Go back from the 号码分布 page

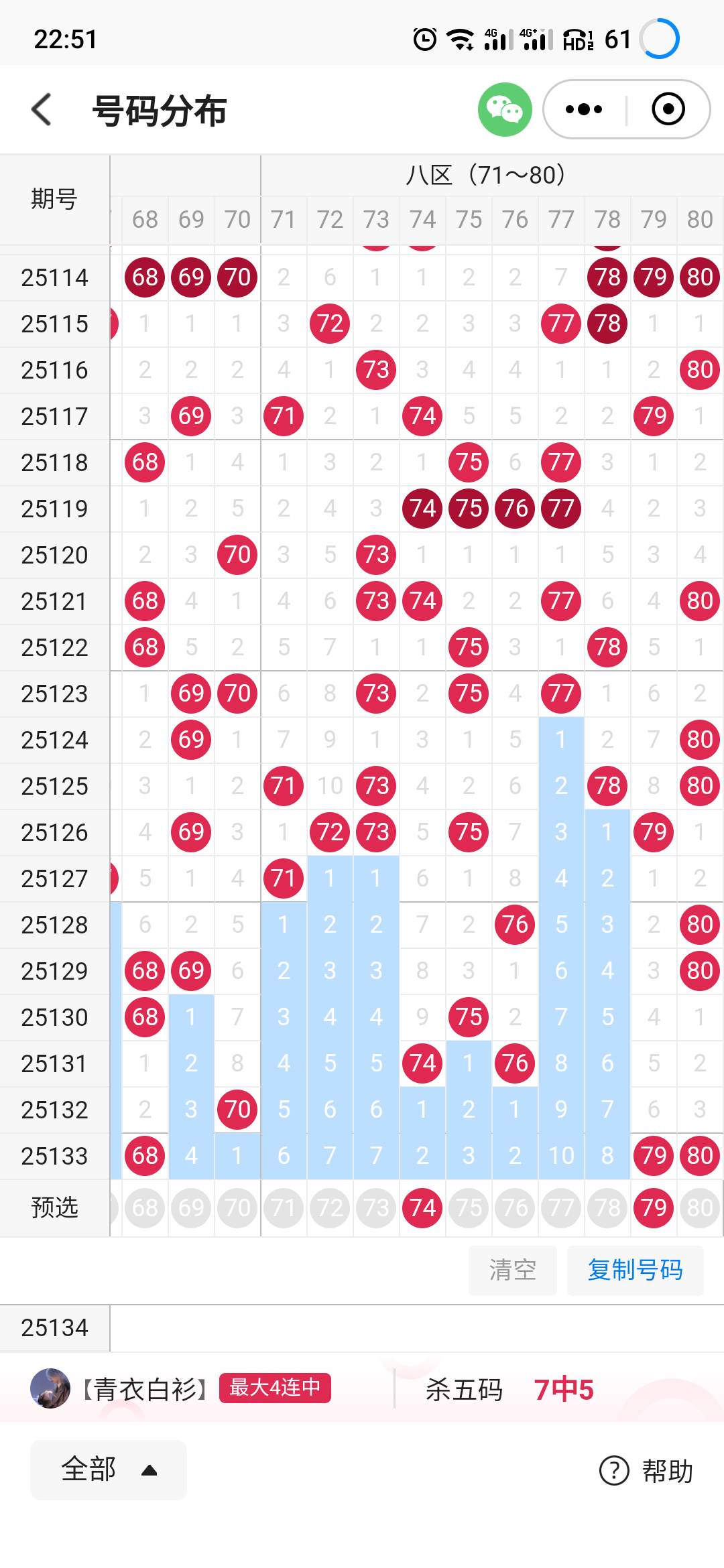click(x=42, y=110)
